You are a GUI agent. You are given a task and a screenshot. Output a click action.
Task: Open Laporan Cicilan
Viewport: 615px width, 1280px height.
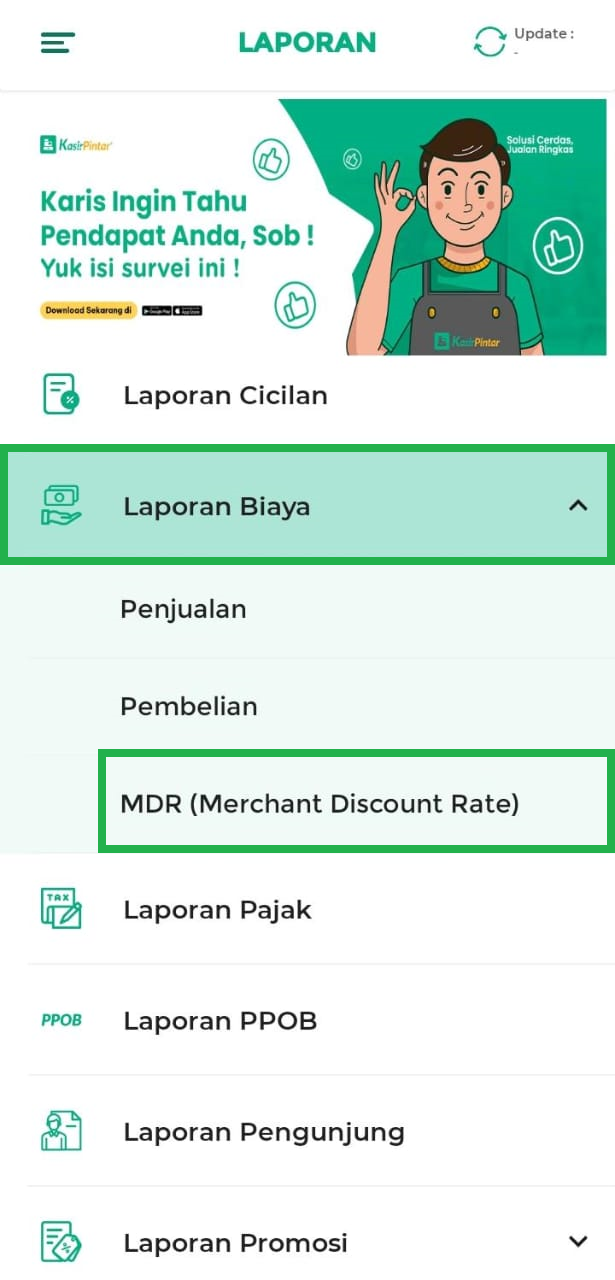225,395
